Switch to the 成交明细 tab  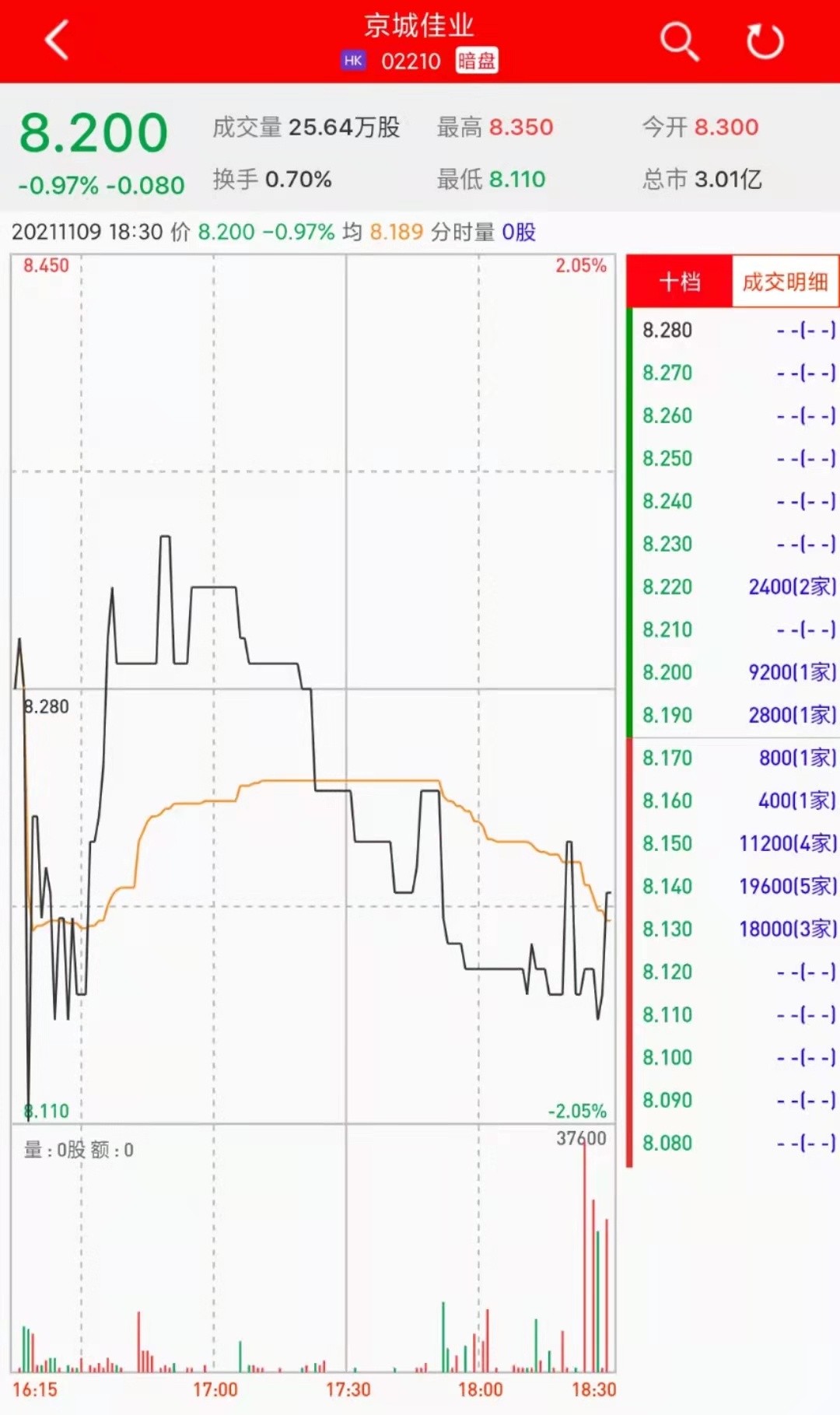[x=785, y=282]
